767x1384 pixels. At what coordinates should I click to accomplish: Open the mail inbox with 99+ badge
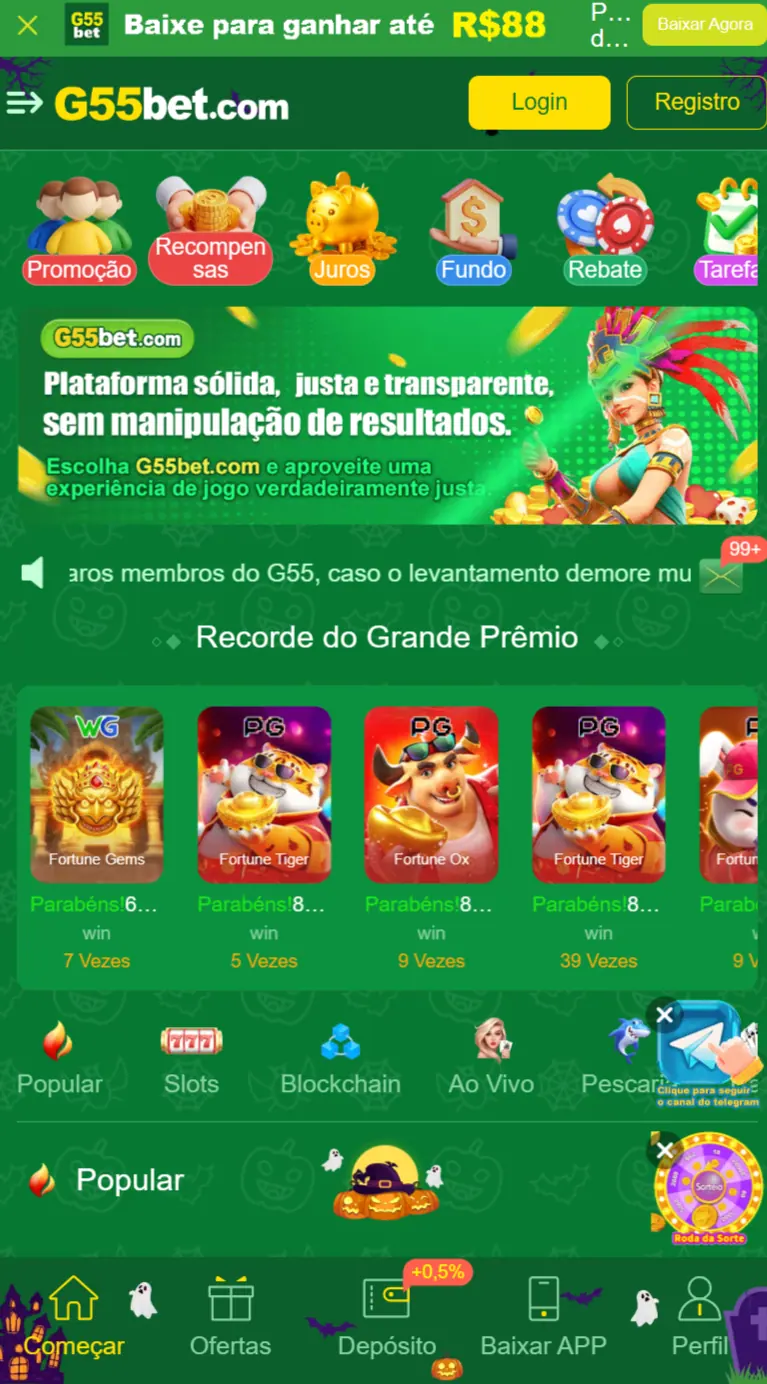point(720,574)
